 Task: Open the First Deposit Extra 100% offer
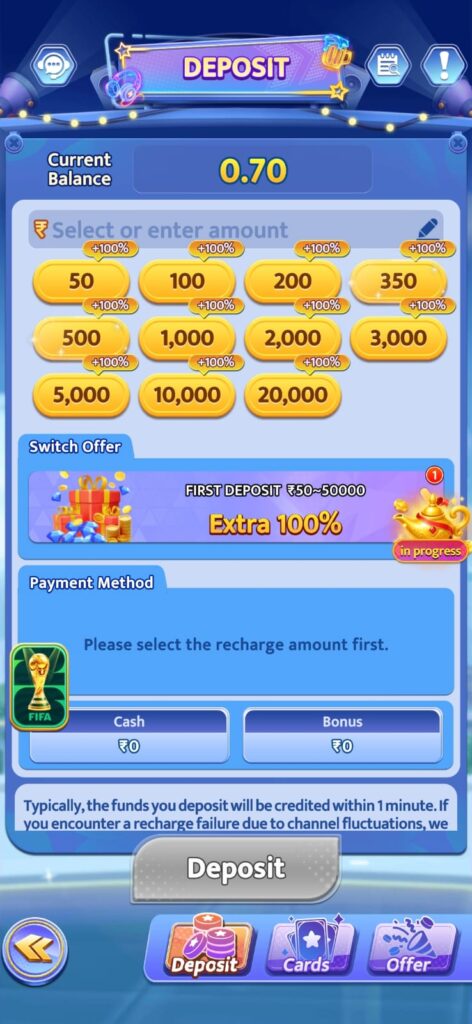point(236,507)
